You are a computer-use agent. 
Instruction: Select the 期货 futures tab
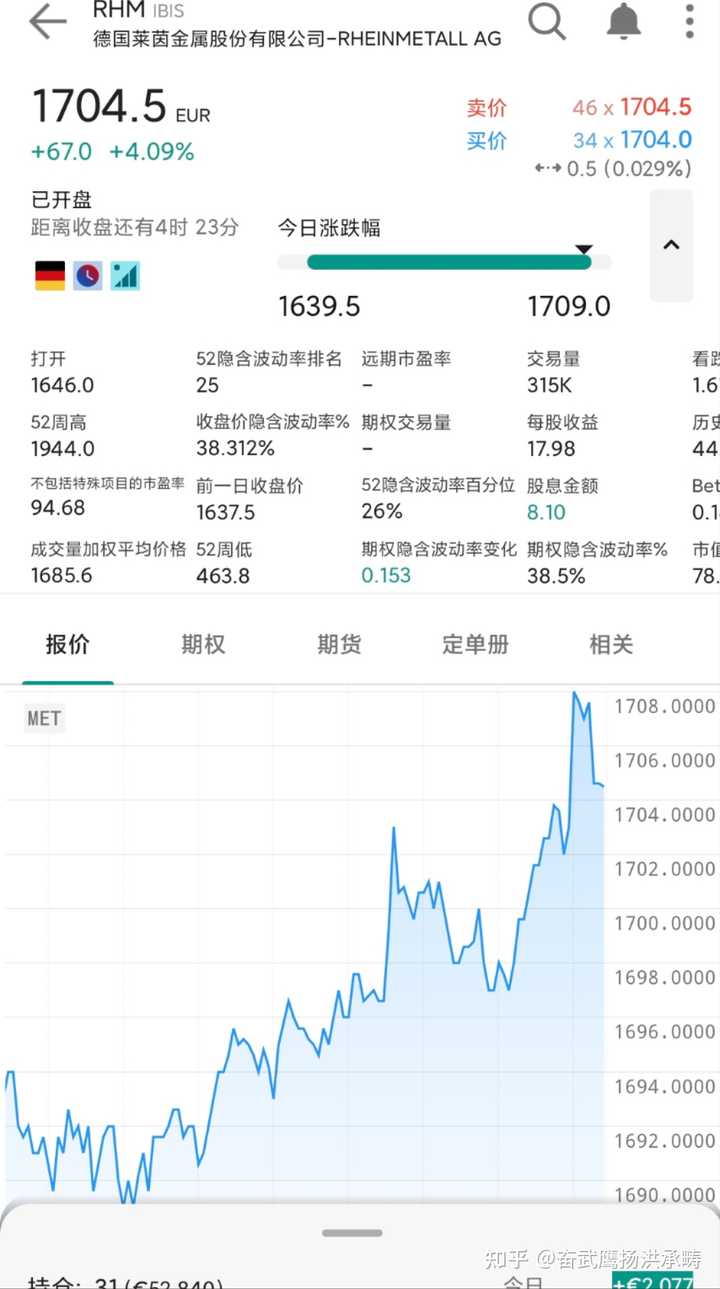coord(338,645)
